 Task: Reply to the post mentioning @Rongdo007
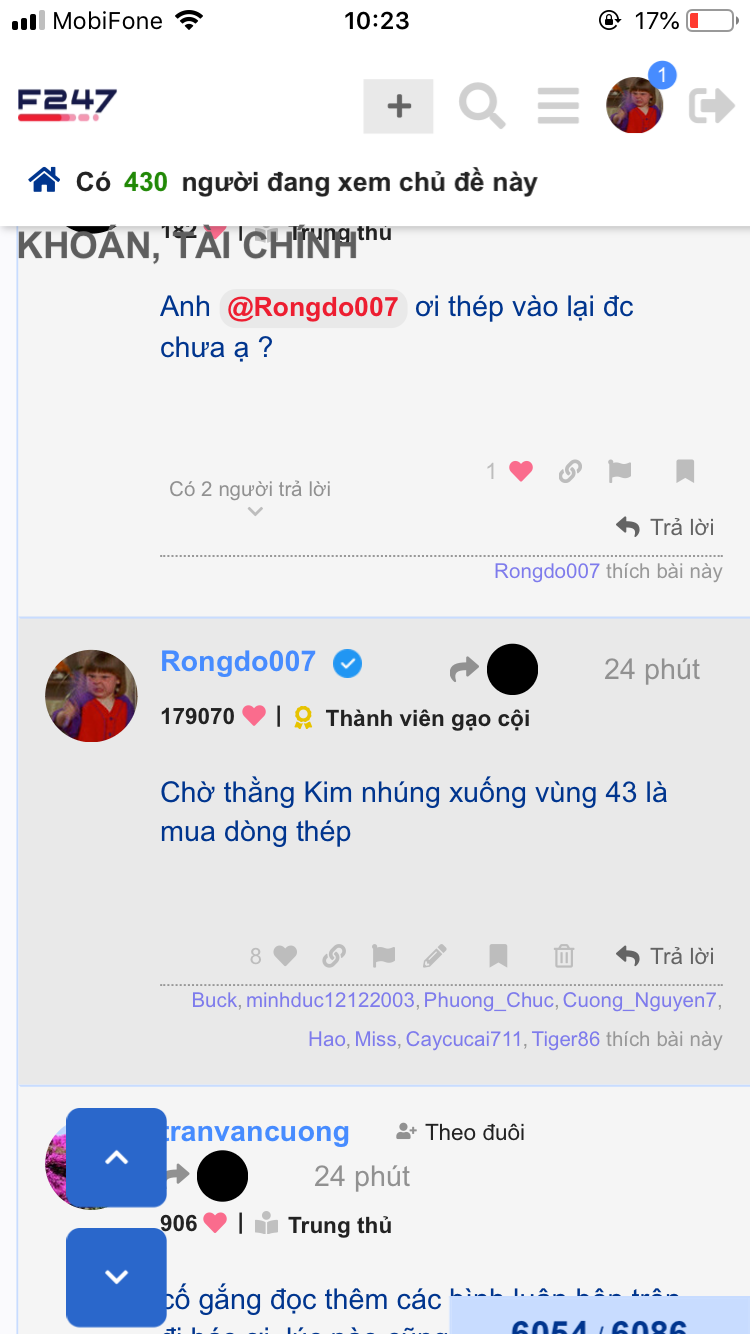pos(666,527)
